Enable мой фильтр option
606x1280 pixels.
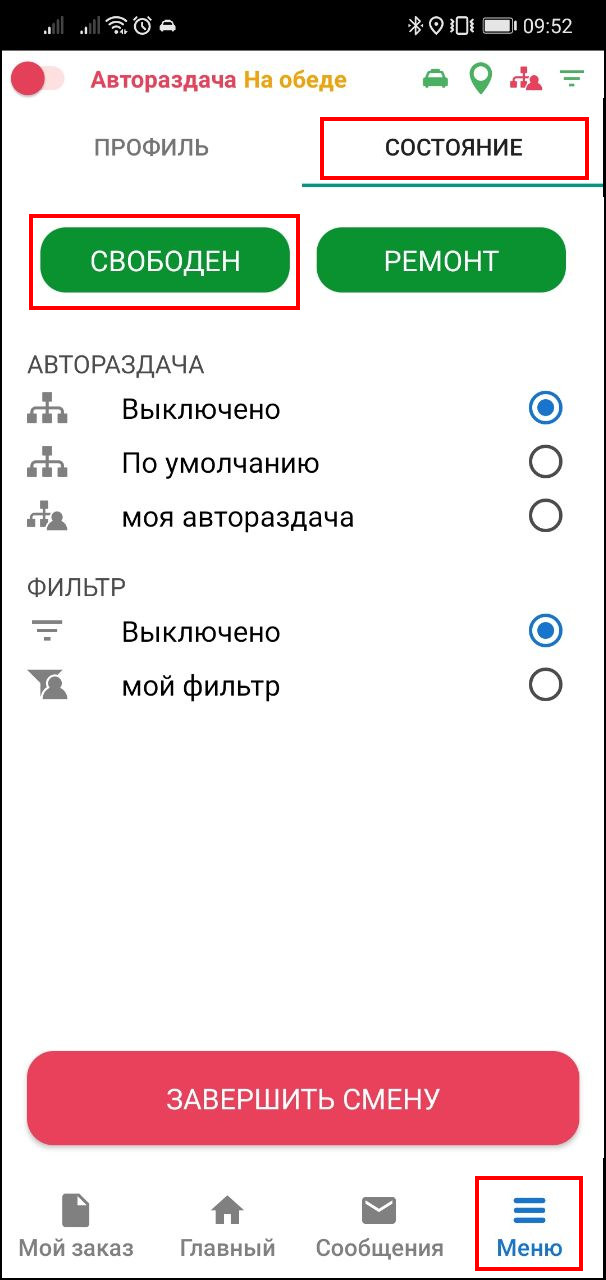545,685
